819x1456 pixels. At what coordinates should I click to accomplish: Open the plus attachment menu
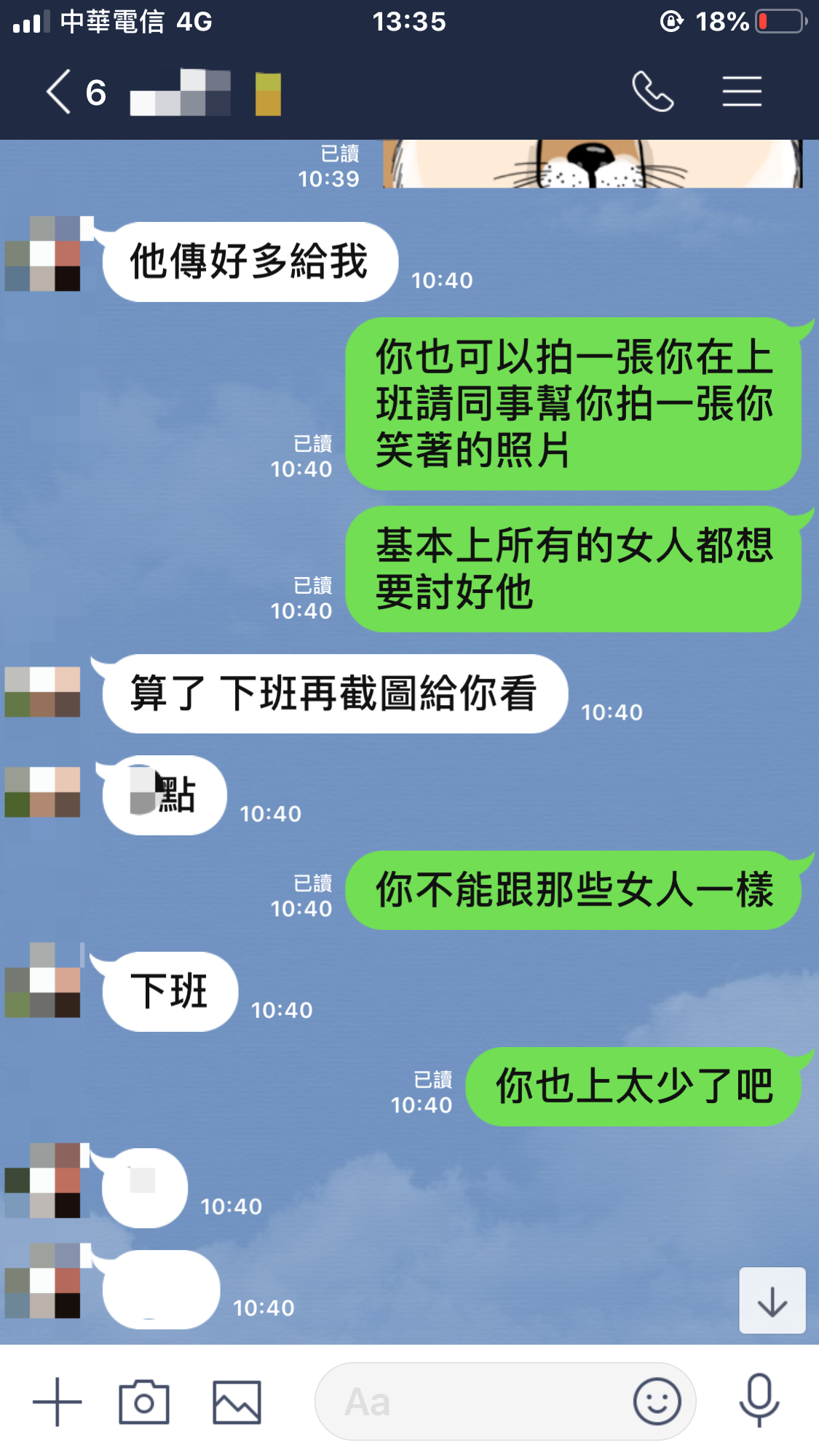(57, 1401)
